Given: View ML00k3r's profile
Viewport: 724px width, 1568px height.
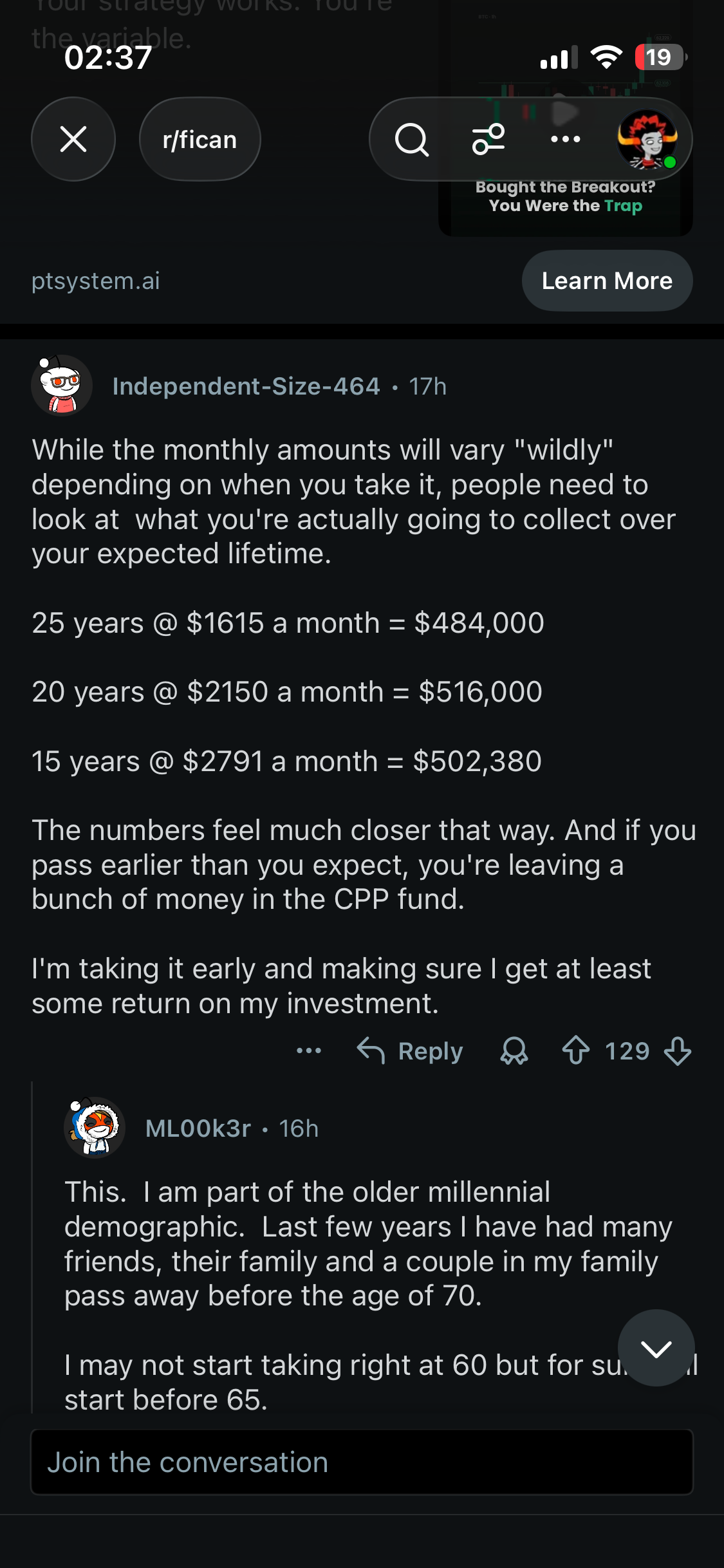Looking at the screenshot, I should (x=198, y=1128).
